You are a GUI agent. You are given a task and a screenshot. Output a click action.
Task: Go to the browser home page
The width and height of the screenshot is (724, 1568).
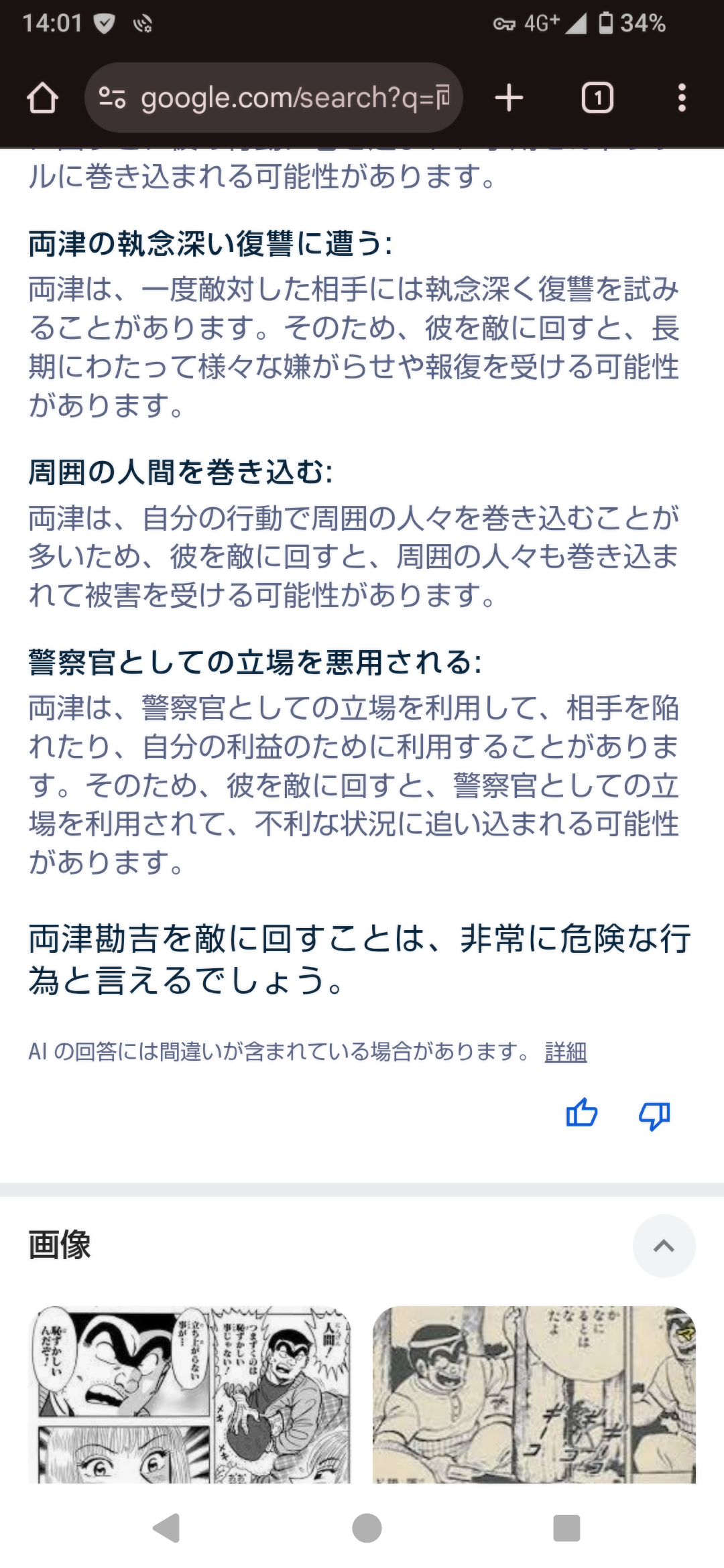(x=42, y=98)
